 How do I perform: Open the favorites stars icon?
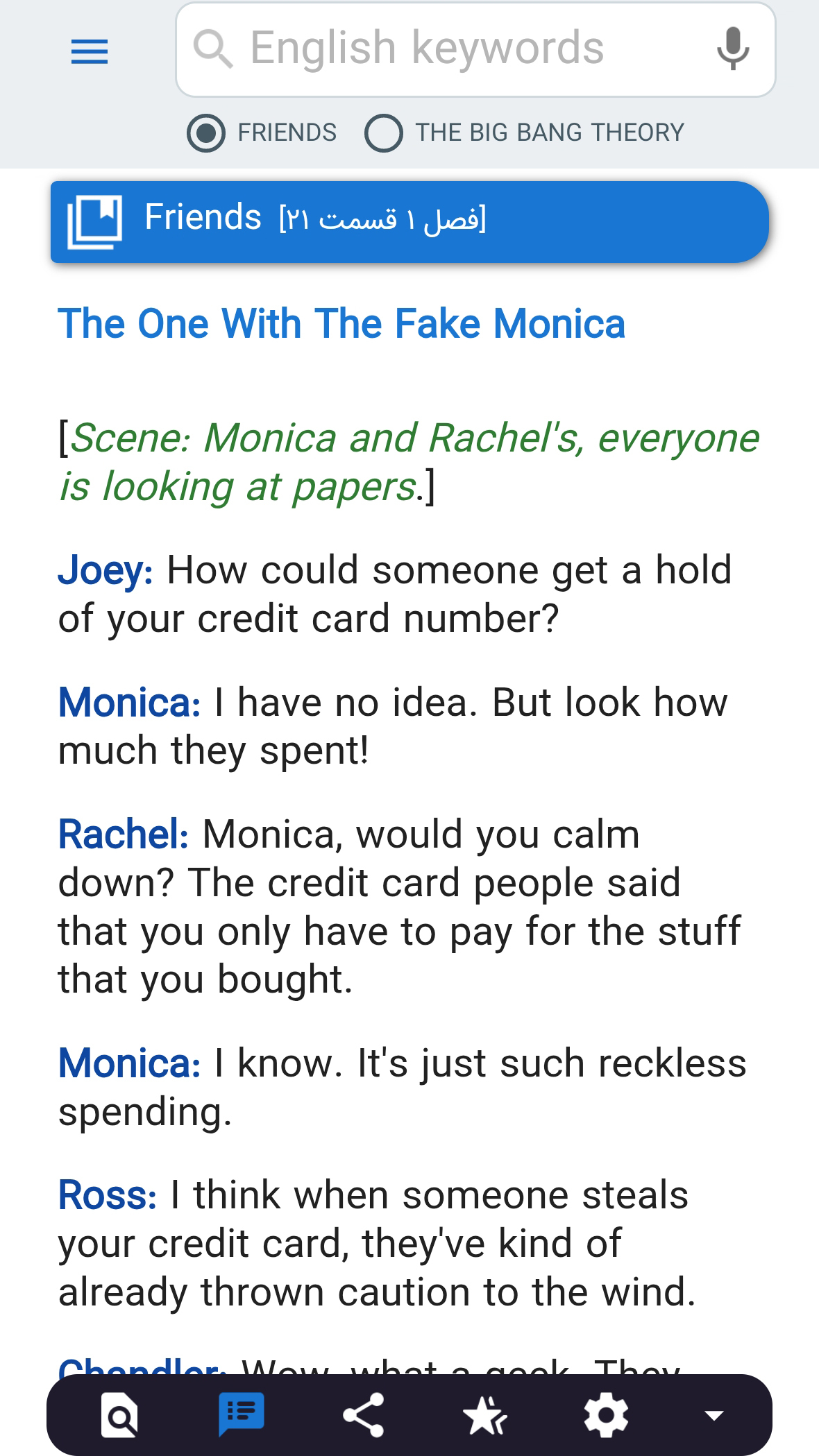[x=485, y=1415]
